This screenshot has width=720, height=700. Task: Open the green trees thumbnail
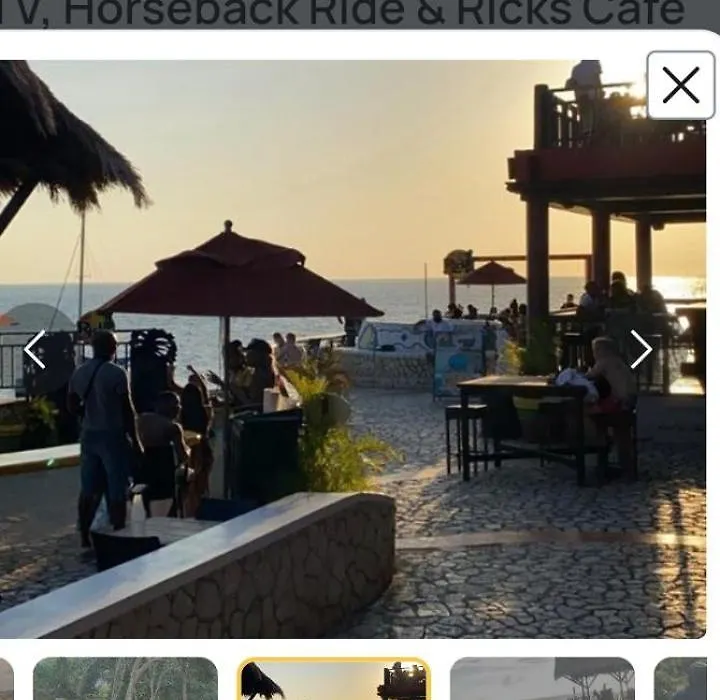[125, 680]
